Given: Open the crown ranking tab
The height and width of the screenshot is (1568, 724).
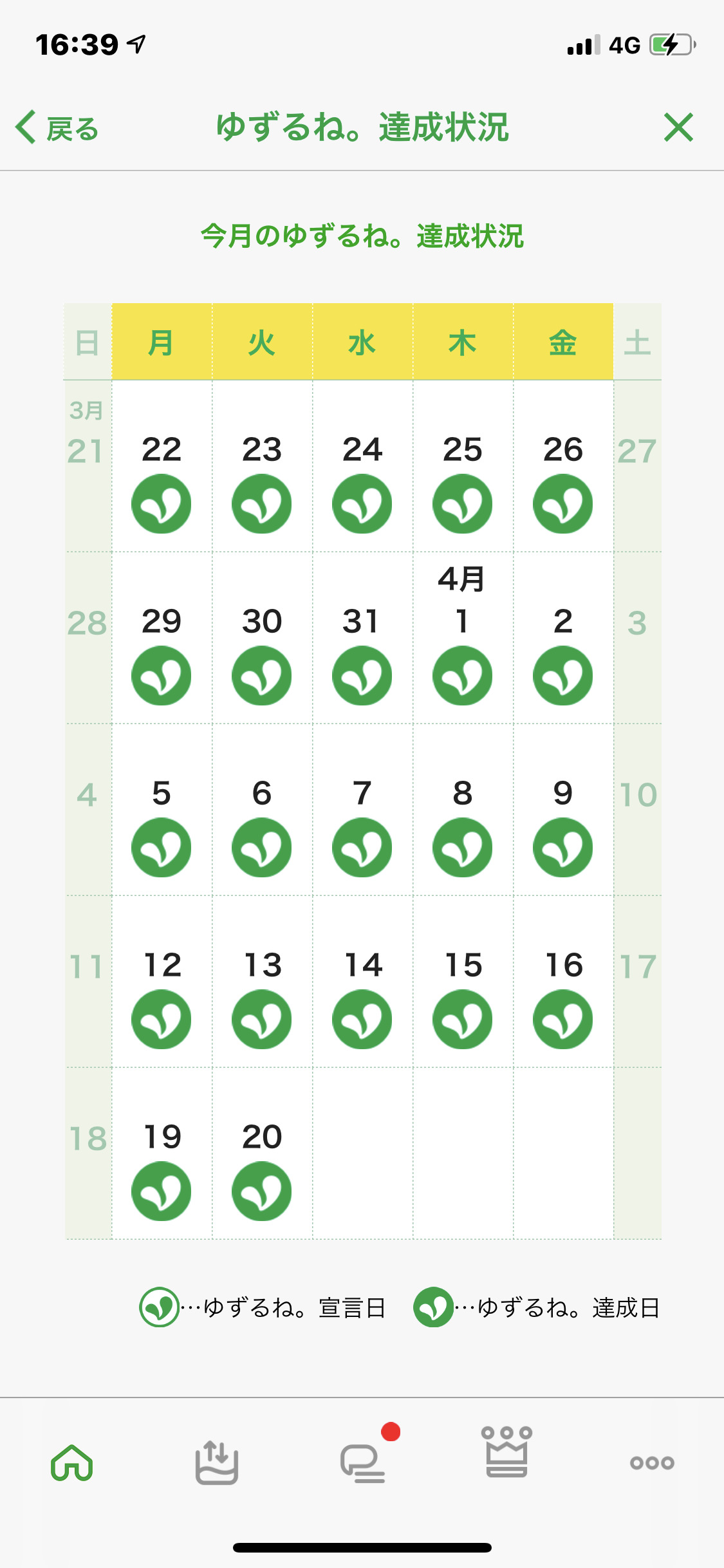Looking at the screenshot, I should tap(507, 1453).
